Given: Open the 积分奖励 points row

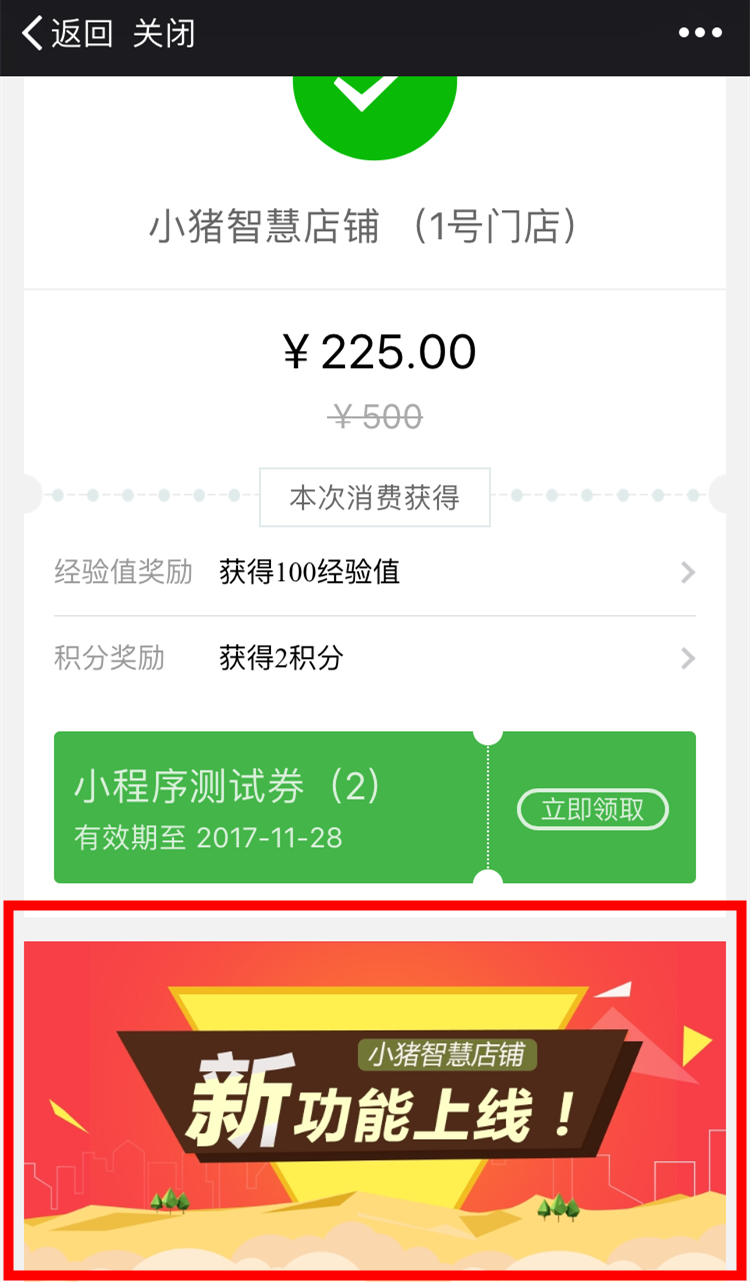Looking at the screenshot, I should point(375,659).
